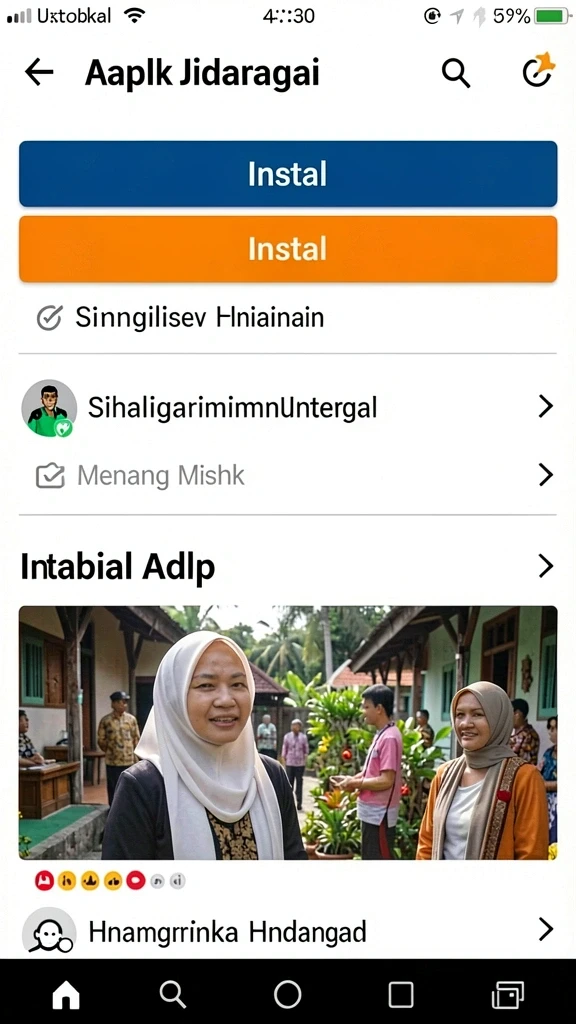Select the circle tab in bottom bar
Screen dimensions: 576x1024
287,995
